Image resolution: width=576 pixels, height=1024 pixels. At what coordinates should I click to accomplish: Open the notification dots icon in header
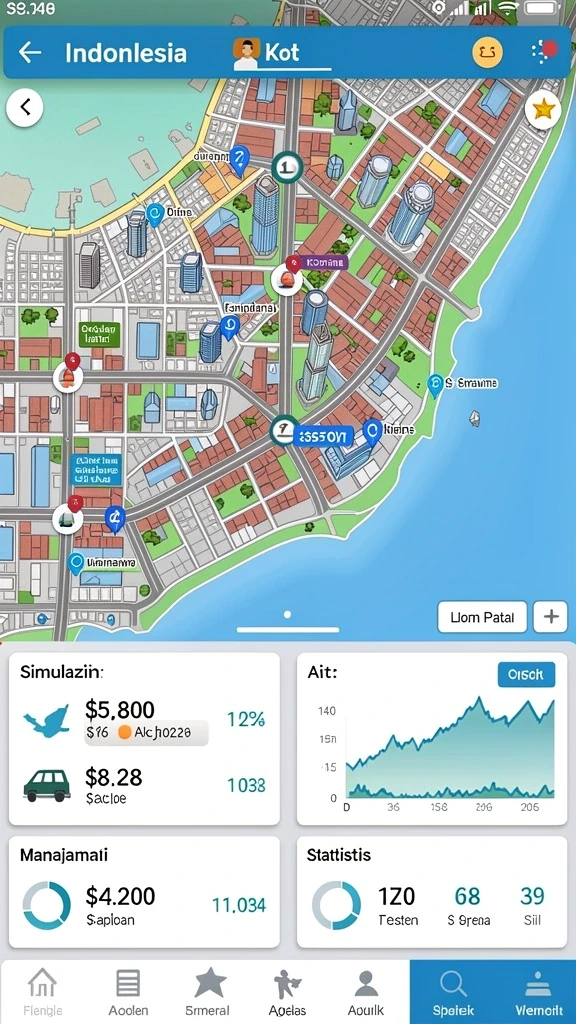[x=545, y=52]
